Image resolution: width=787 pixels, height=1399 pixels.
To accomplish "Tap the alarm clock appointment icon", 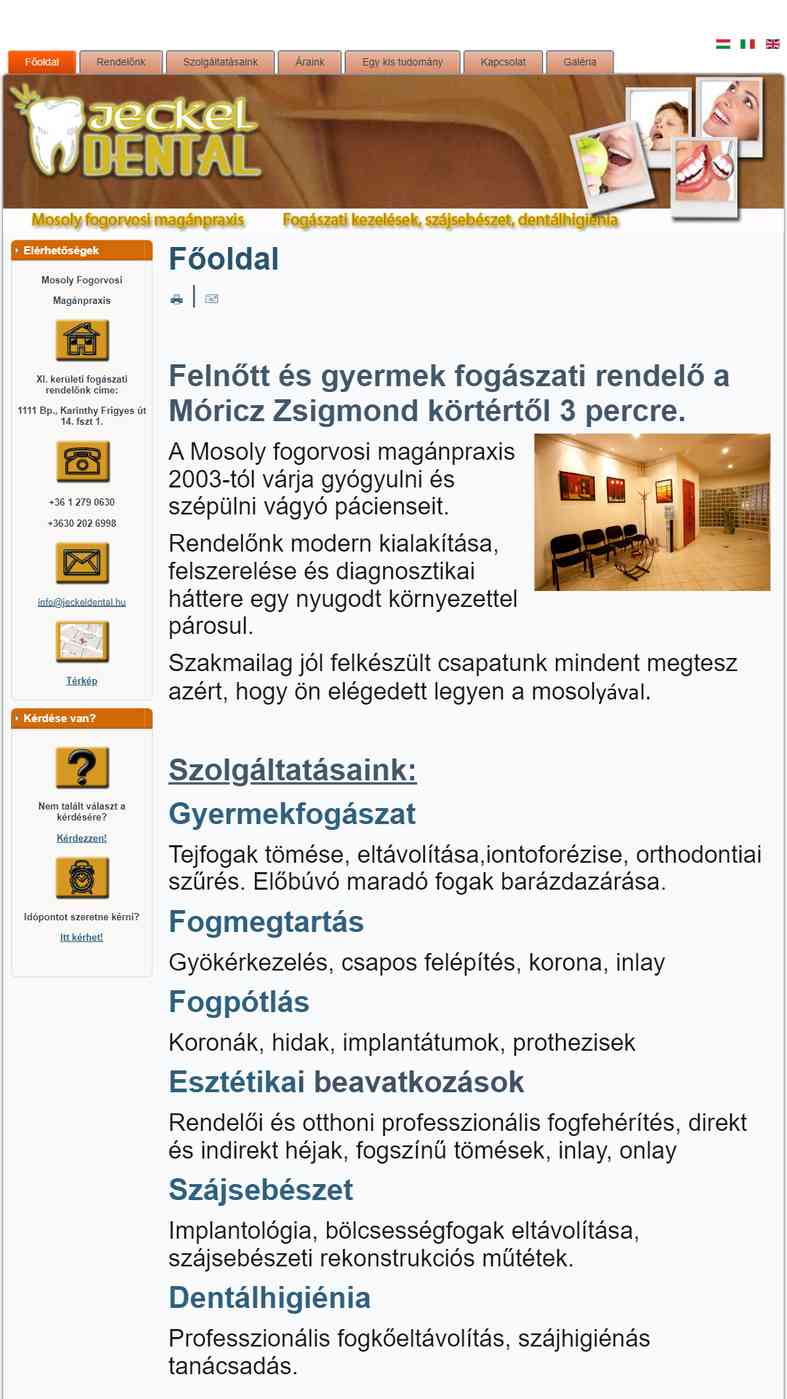I will click(82, 878).
